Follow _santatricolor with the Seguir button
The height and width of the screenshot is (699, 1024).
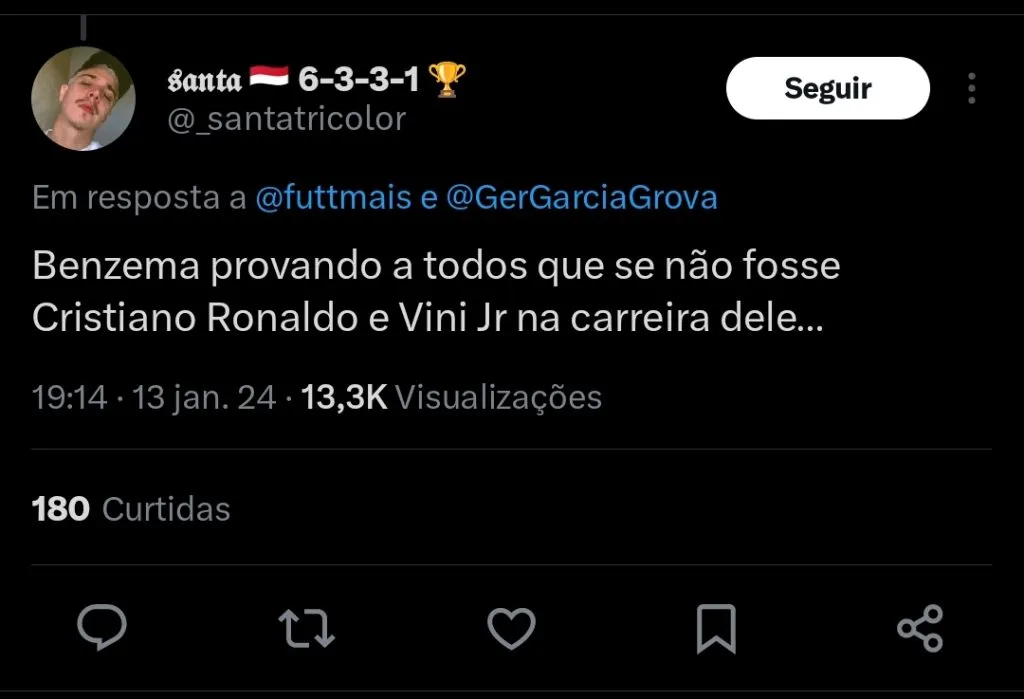click(827, 88)
